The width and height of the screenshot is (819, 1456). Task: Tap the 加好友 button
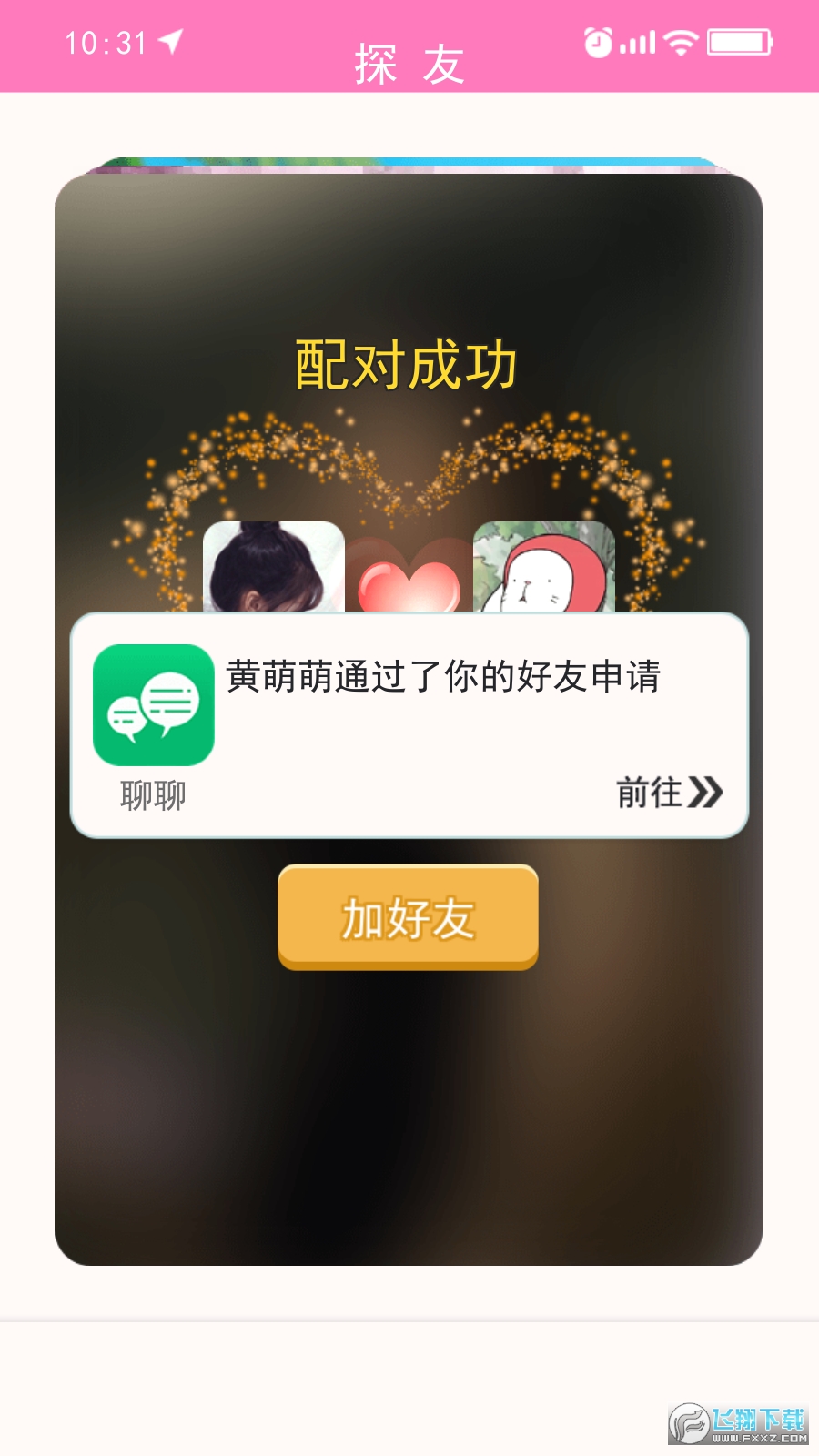point(408,915)
